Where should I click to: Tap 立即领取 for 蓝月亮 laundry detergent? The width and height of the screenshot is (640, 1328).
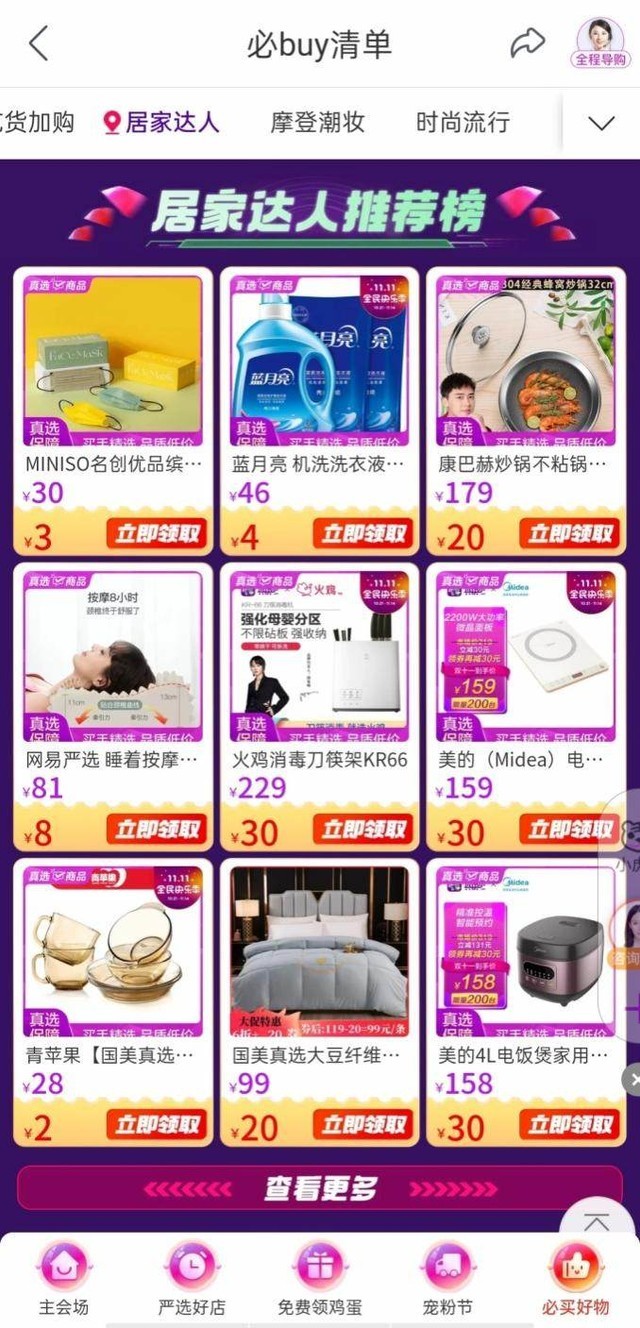pos(362,534)
